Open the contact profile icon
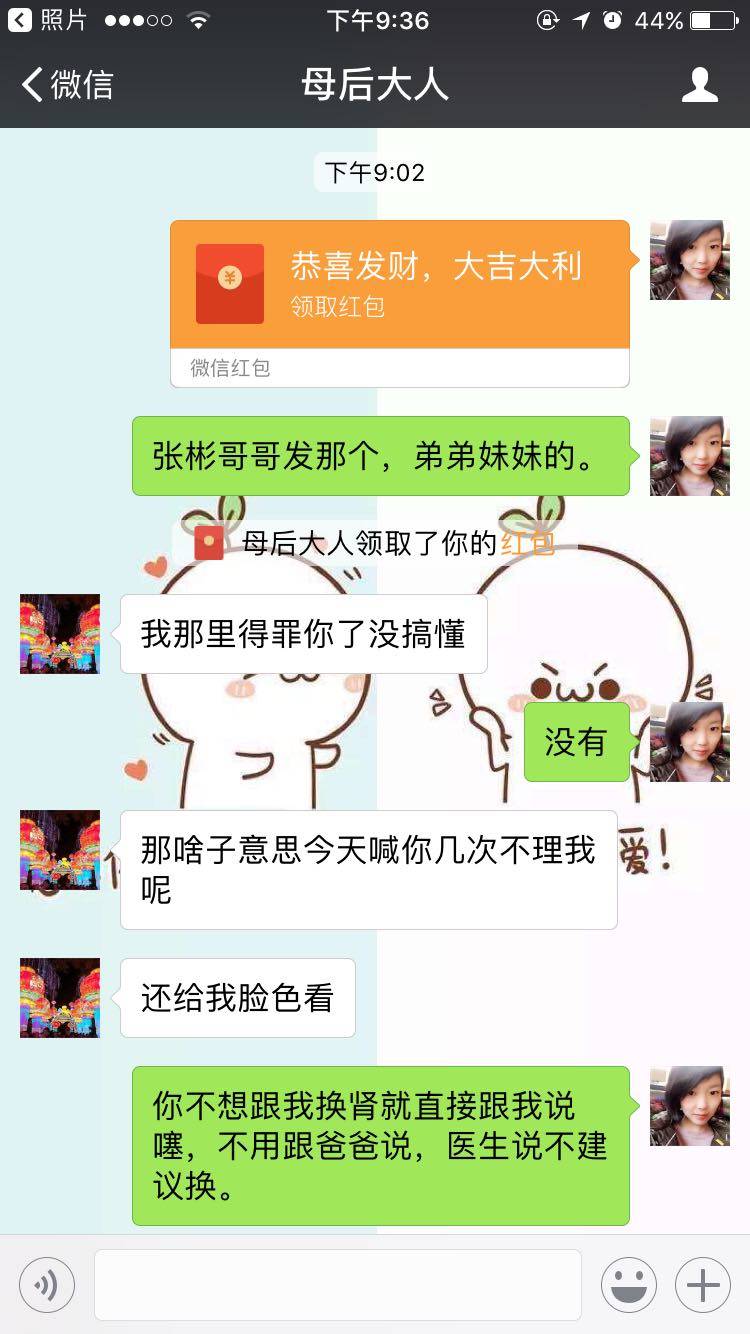 tap(699, 85)
